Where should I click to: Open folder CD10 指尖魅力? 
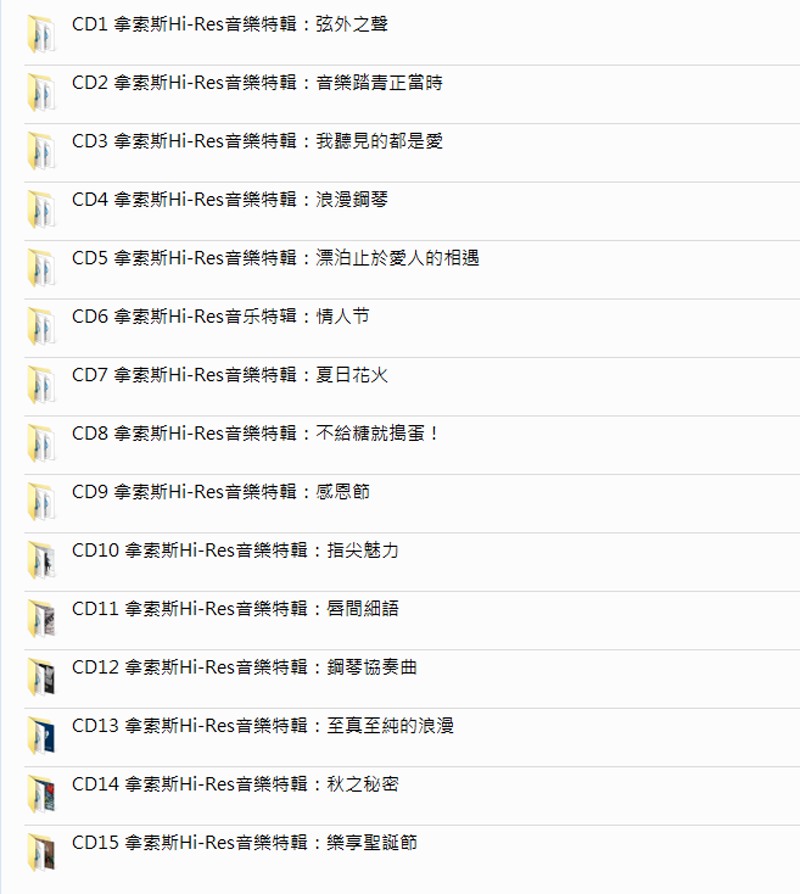pyautogui.click(x=235, y=550)
